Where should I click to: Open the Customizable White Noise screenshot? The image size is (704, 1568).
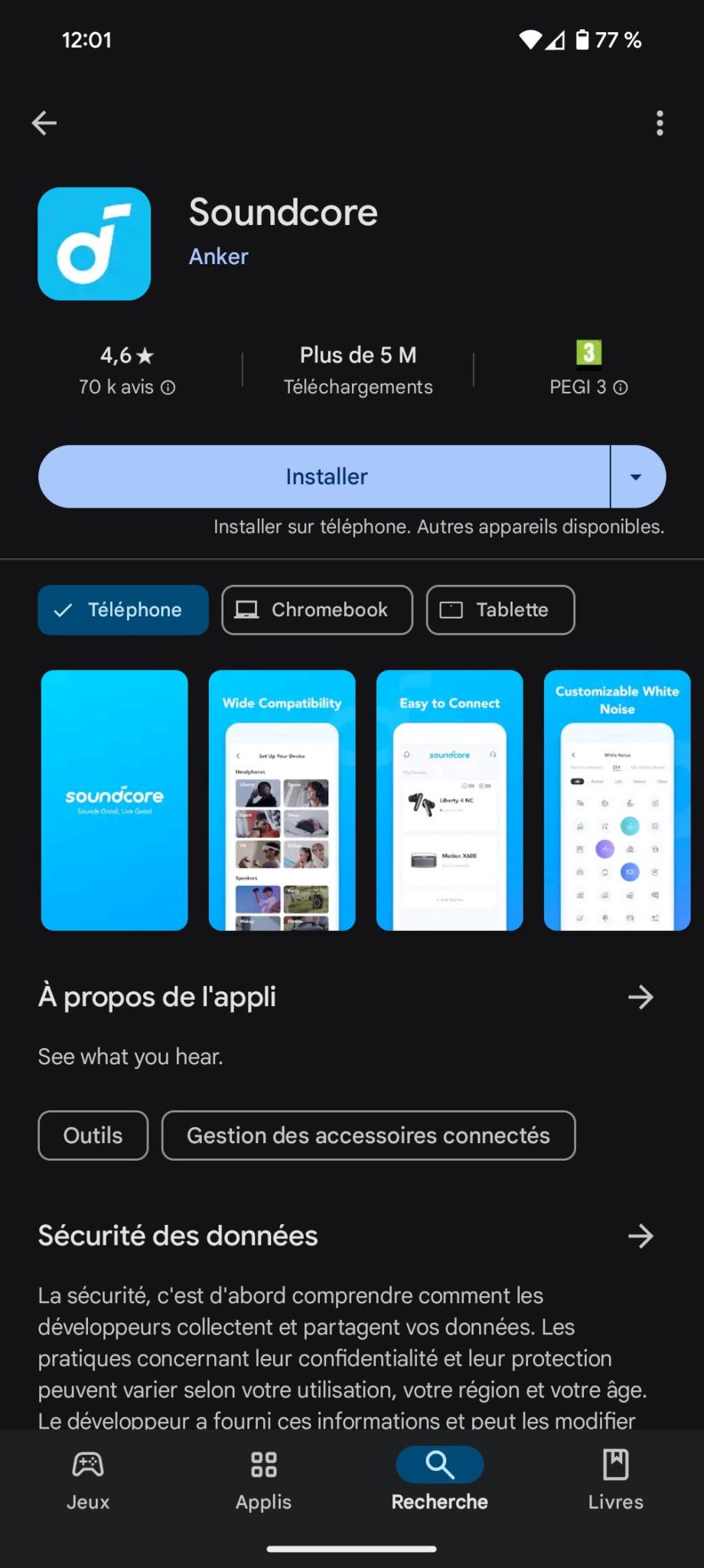618,800
